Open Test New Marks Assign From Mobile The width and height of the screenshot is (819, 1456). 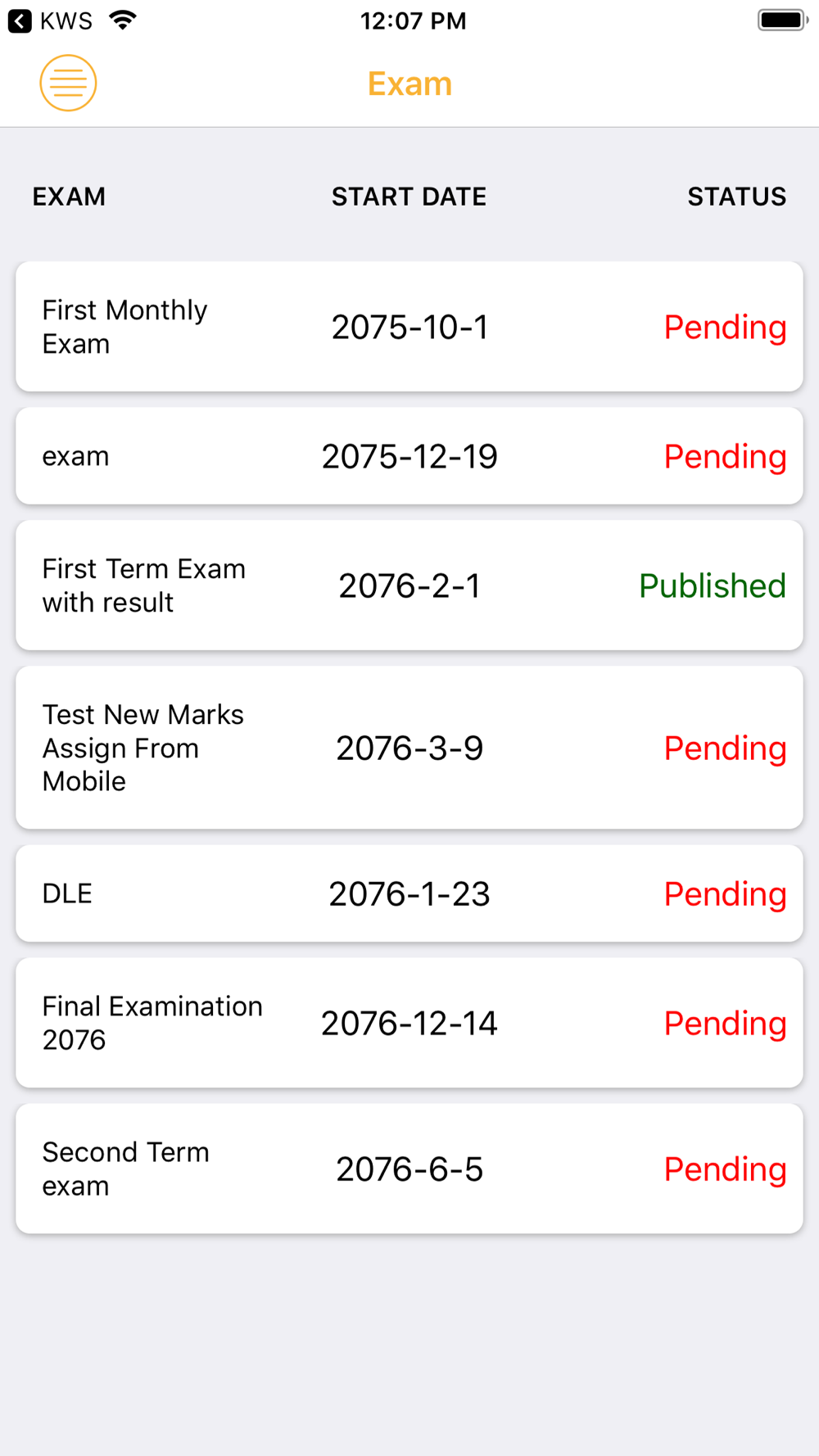409,748
